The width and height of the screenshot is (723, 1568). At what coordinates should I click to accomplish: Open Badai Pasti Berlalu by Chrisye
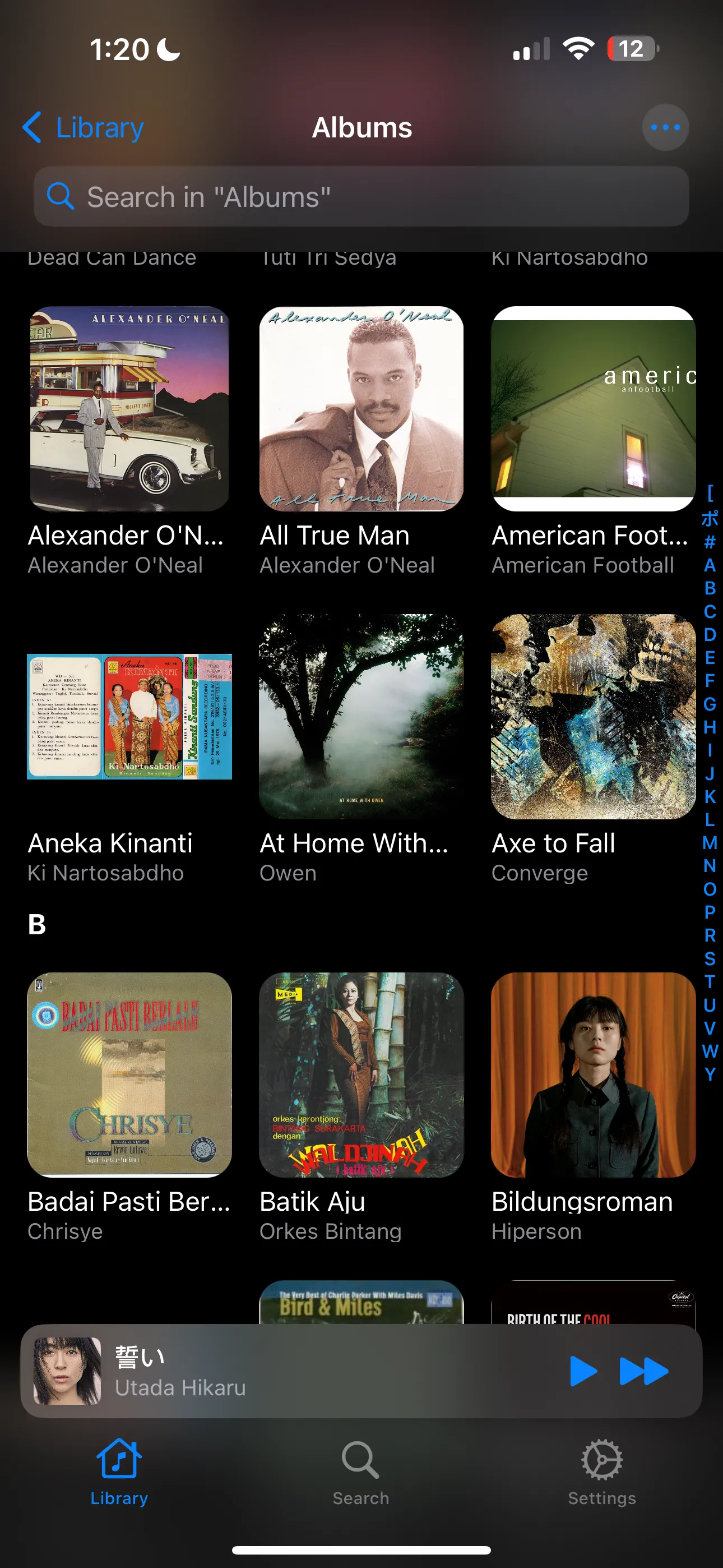129,1075
